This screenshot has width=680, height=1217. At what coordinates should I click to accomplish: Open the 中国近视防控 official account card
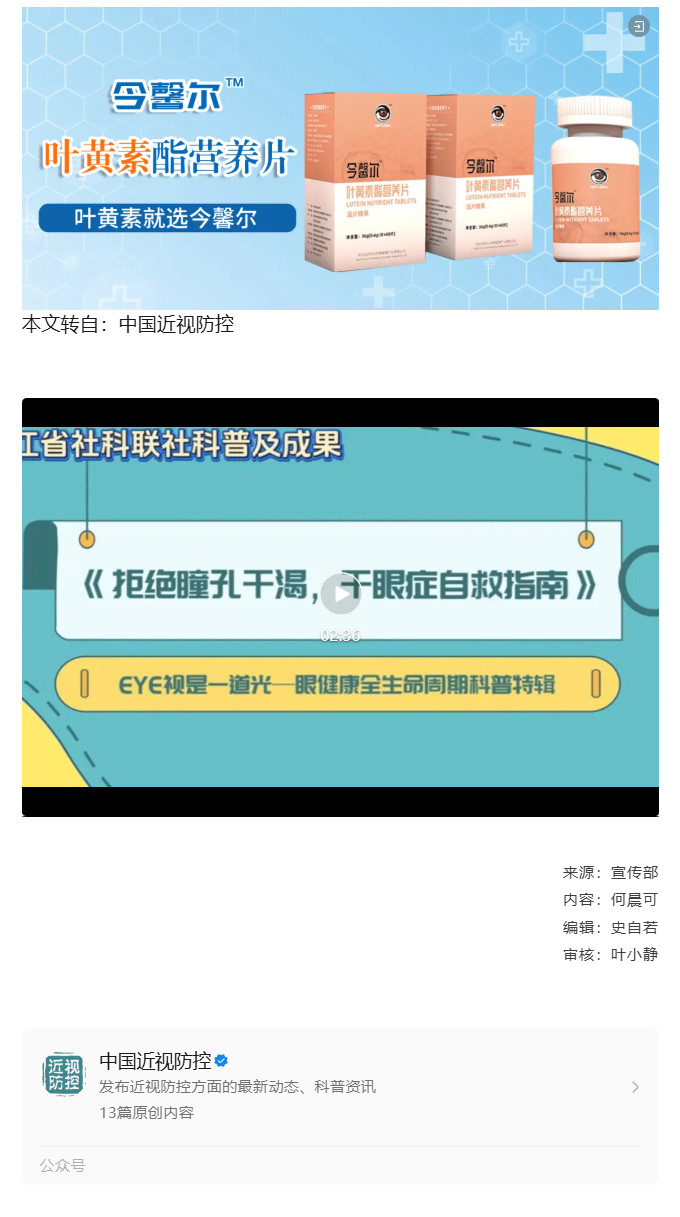(340, 1087)
